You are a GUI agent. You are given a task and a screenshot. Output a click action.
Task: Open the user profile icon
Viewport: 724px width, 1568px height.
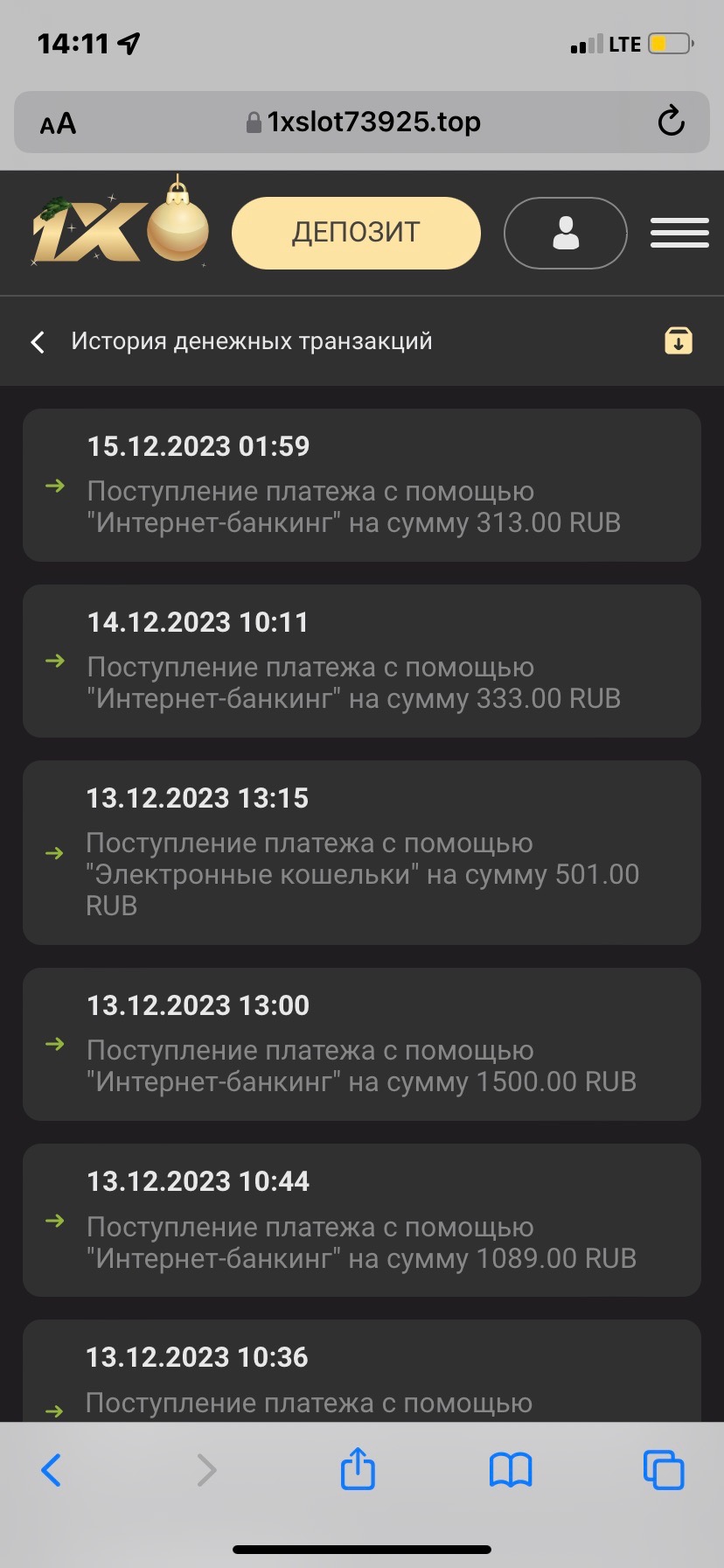point(566,233)
